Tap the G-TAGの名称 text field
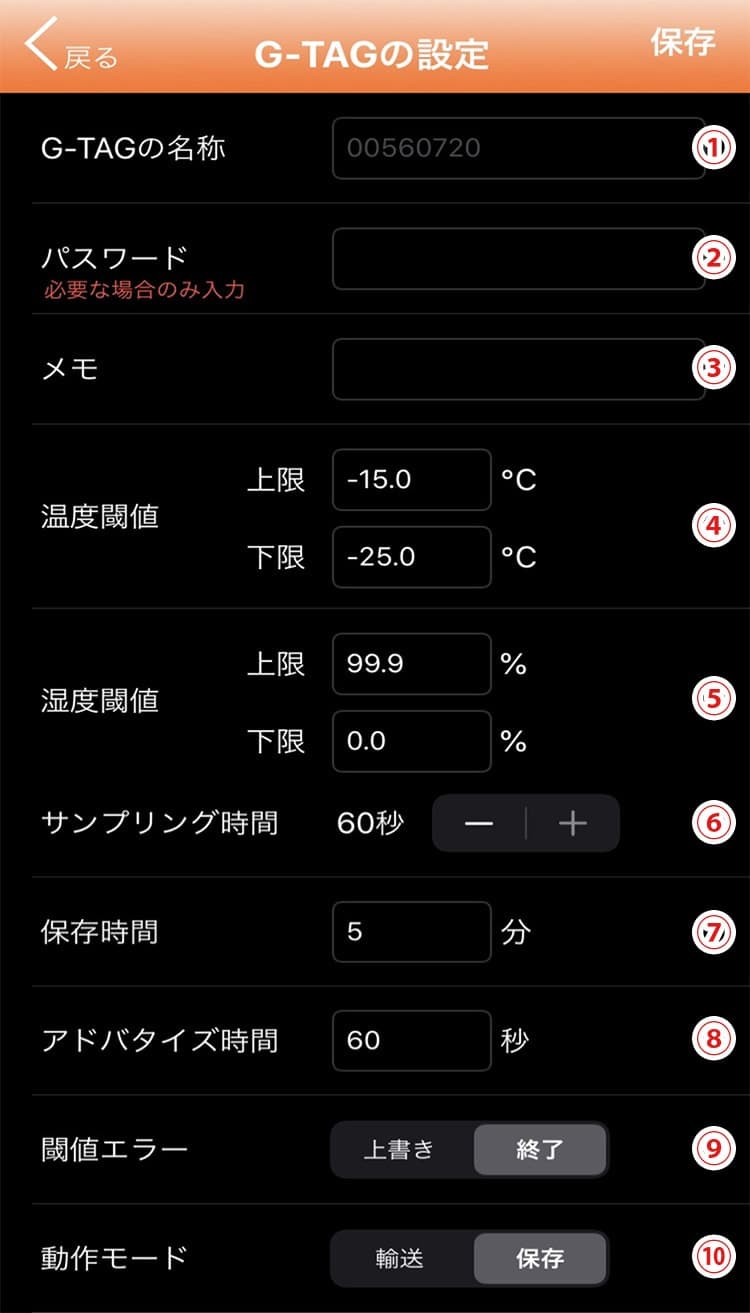 518,148
